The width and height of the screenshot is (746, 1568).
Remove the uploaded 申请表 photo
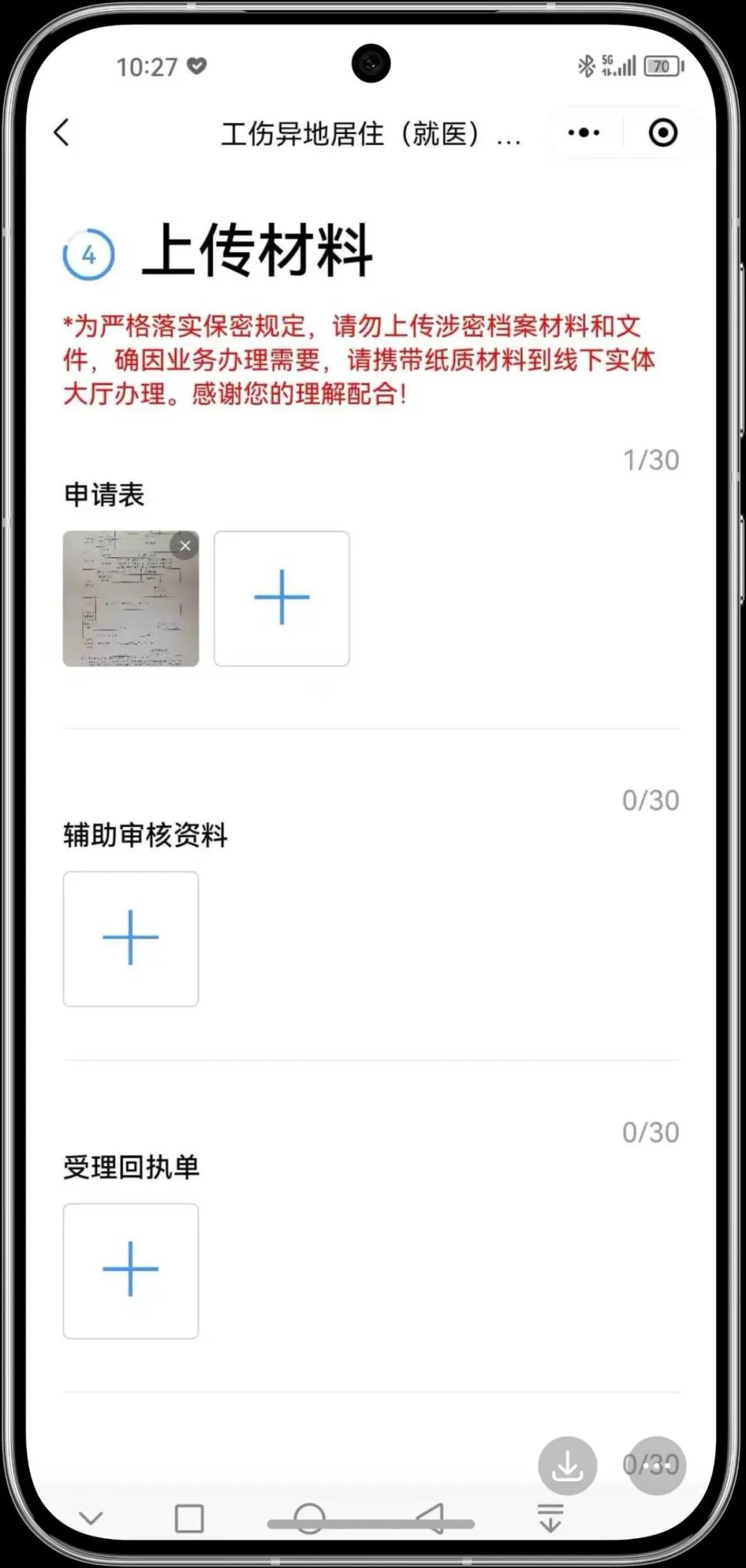[184, 546]
